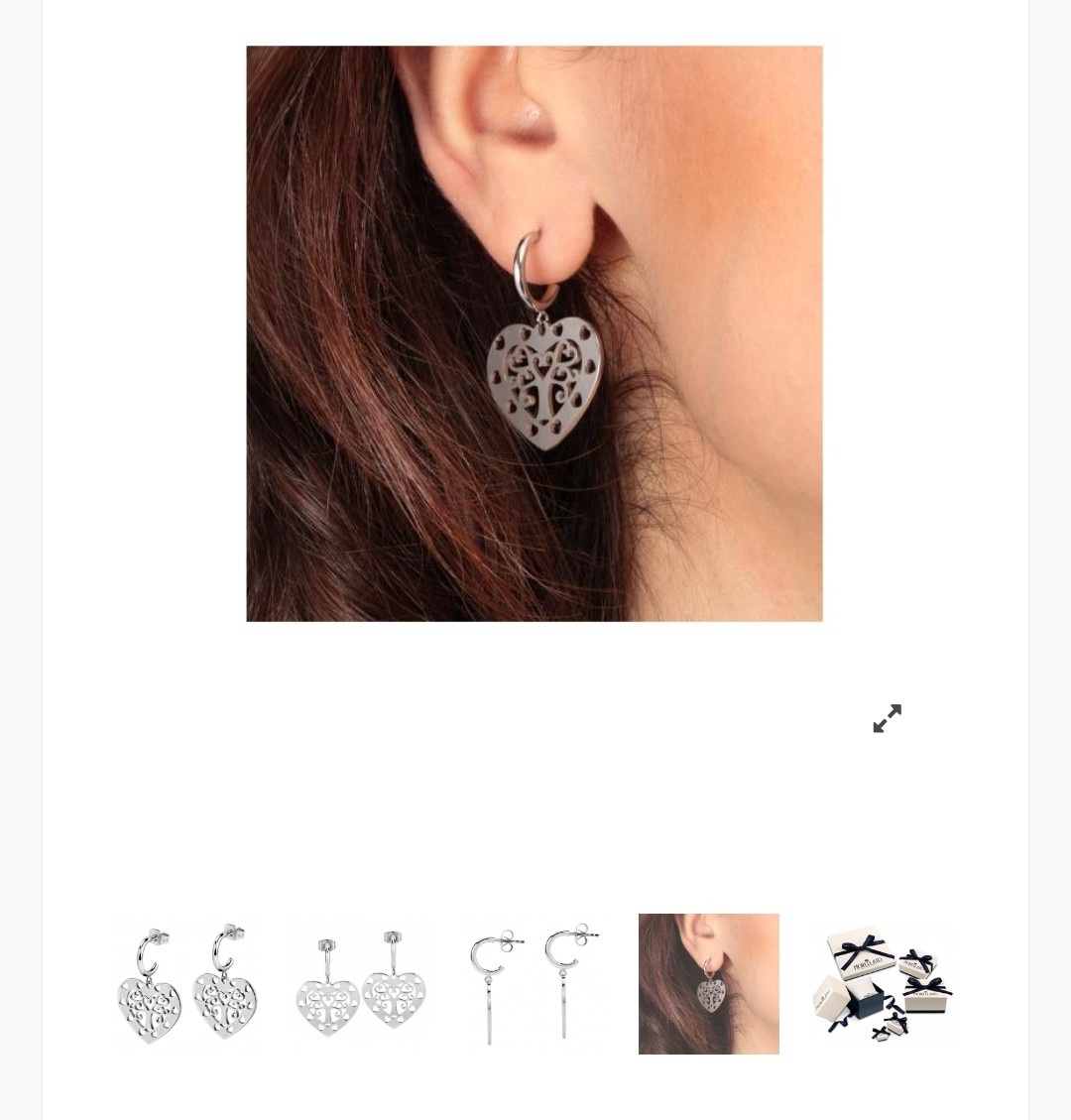Select the thumbnail of earring worn on ear
The image size is (1071, 1120).
[x=708, y=984]
